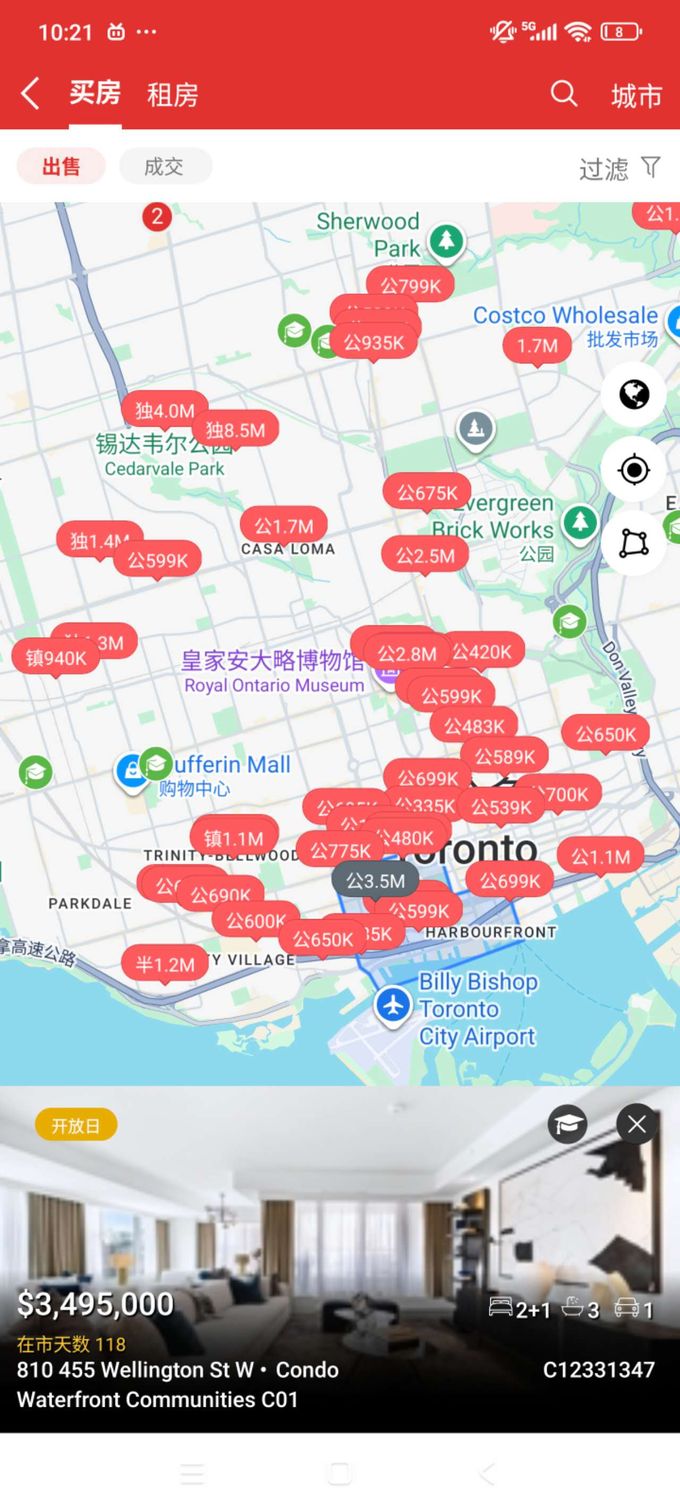
Task: Switch map layer with the globe icon
Action: tap(634, 395)
